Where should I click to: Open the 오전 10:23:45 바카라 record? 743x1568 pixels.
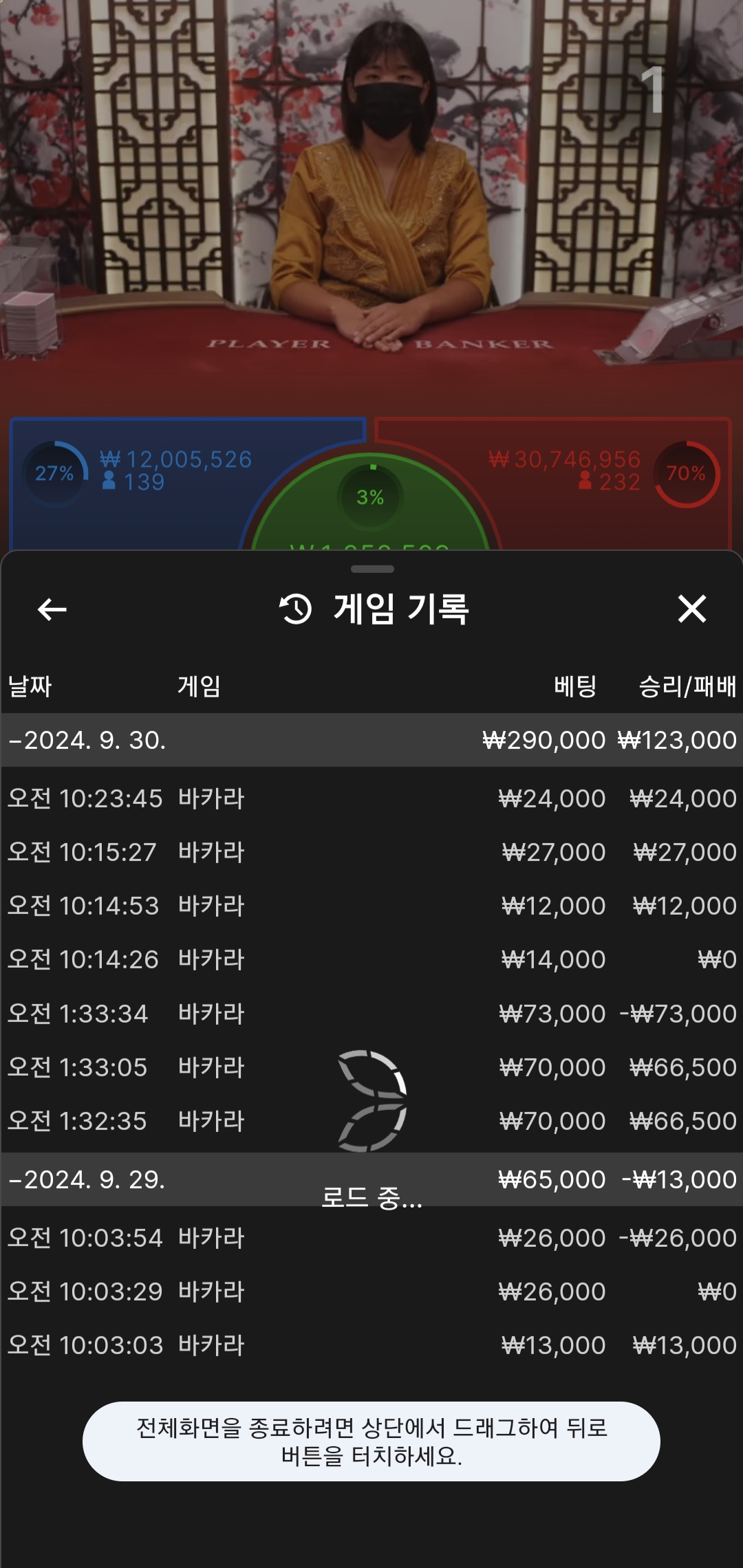[371, 798]
